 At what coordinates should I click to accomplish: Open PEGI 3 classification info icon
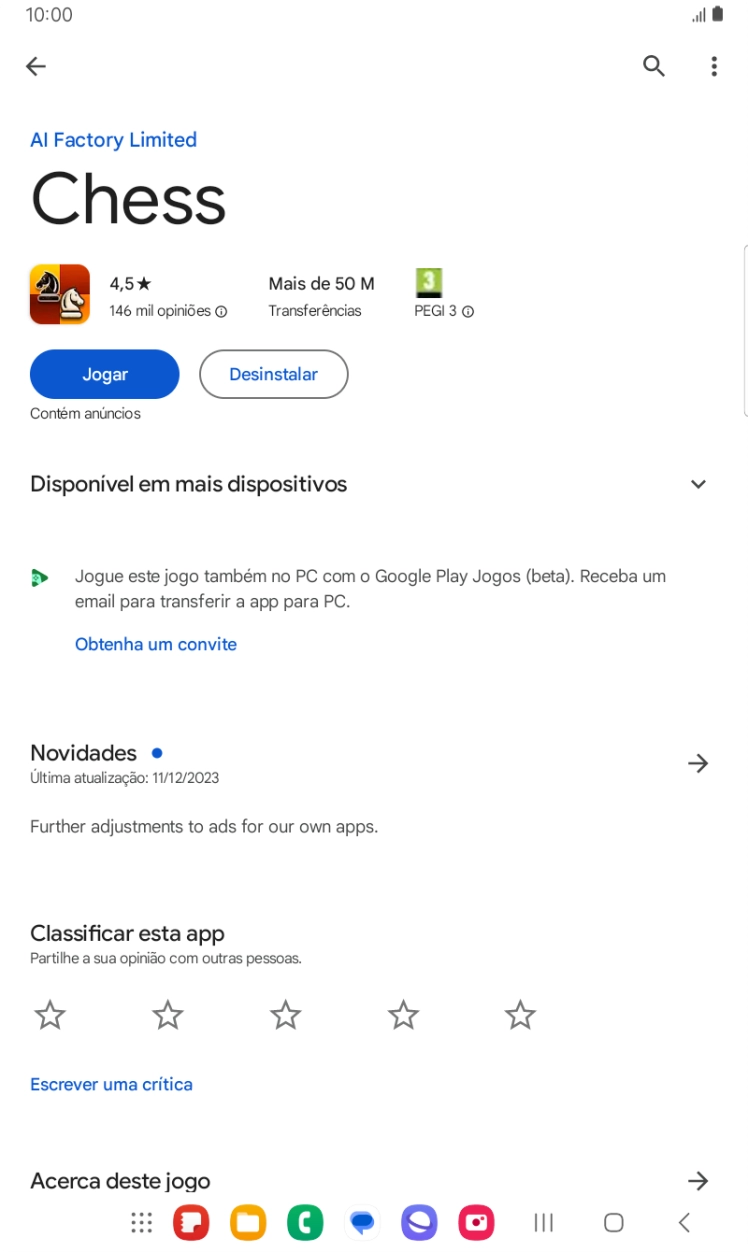coord(467,311)
